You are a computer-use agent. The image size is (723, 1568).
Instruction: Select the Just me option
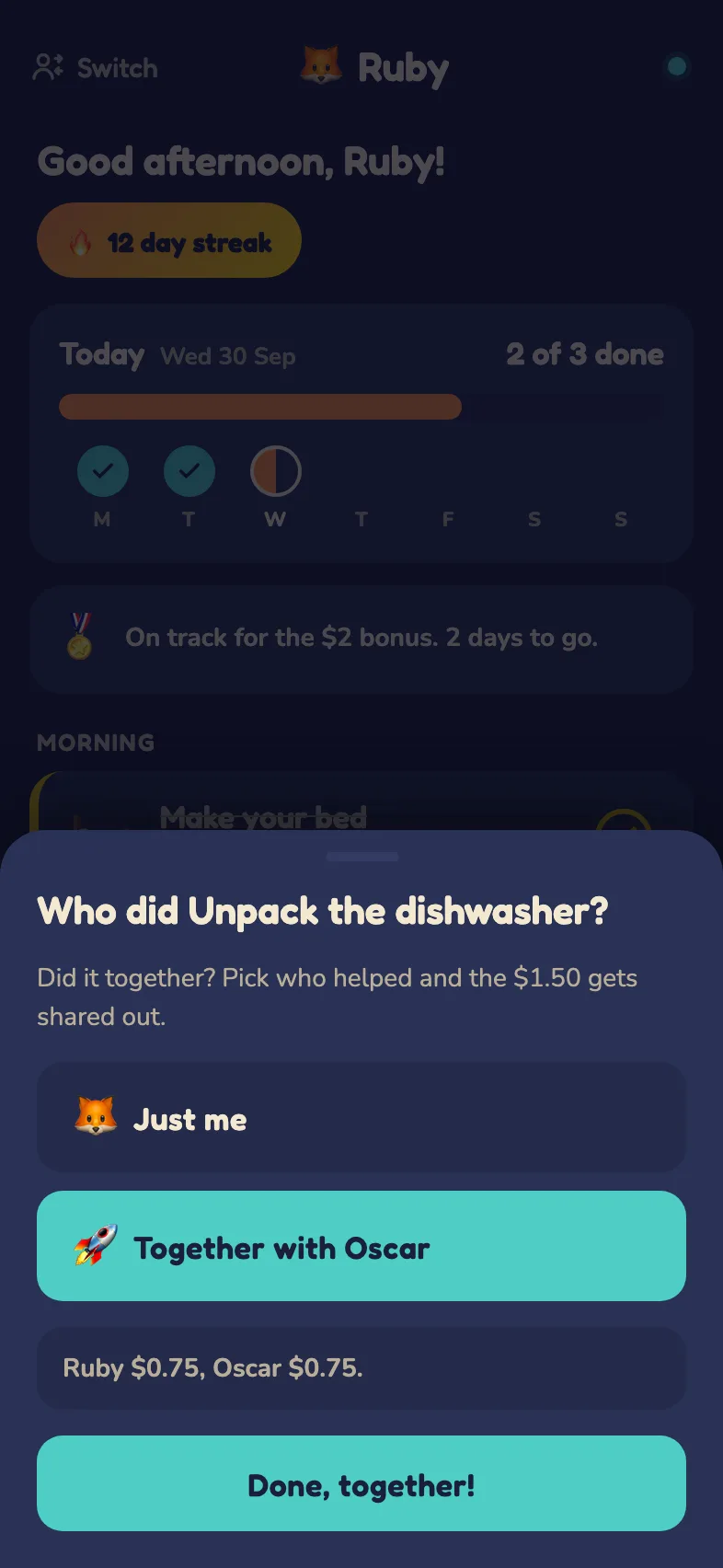[361, 1118]
